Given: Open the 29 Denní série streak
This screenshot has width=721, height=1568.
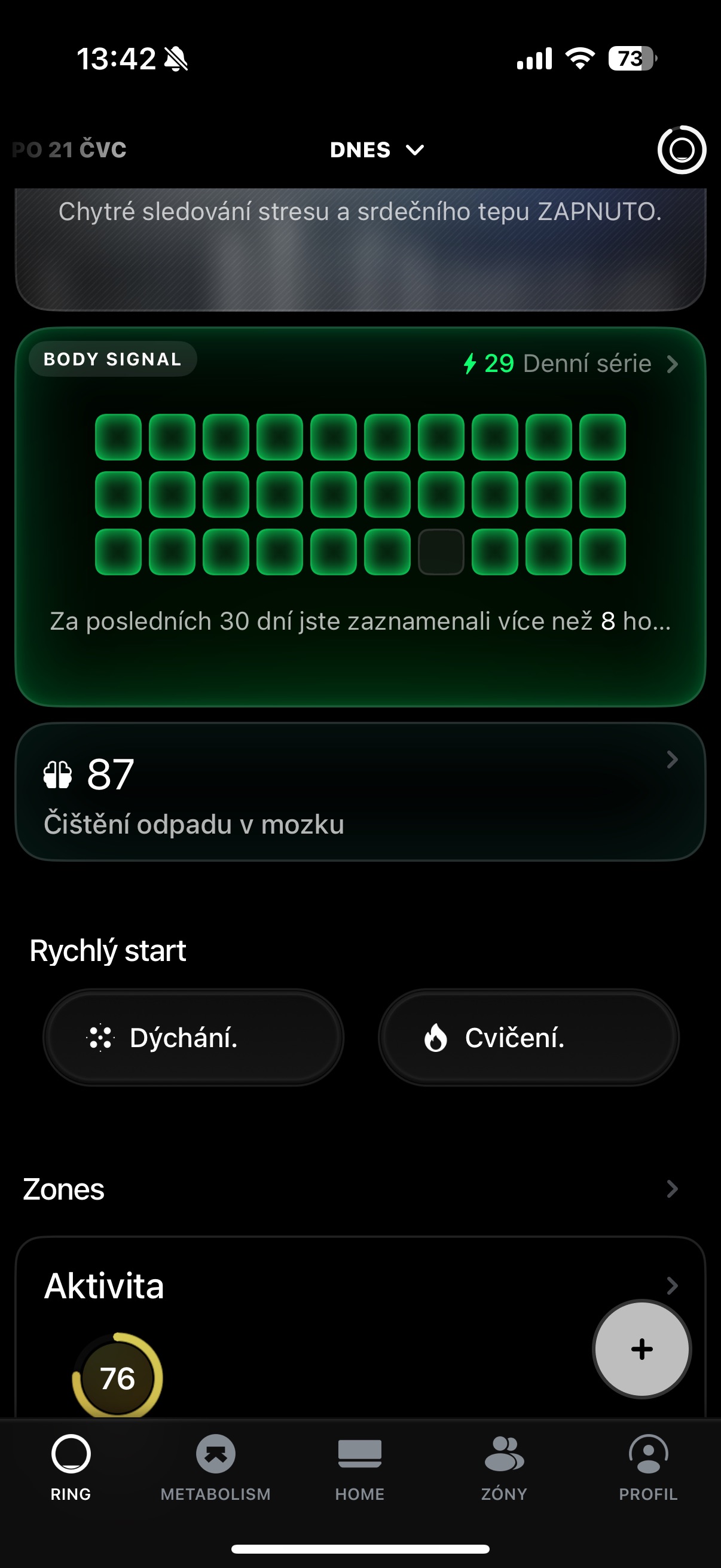Looking at the screenshot, I should click(570, 364).
